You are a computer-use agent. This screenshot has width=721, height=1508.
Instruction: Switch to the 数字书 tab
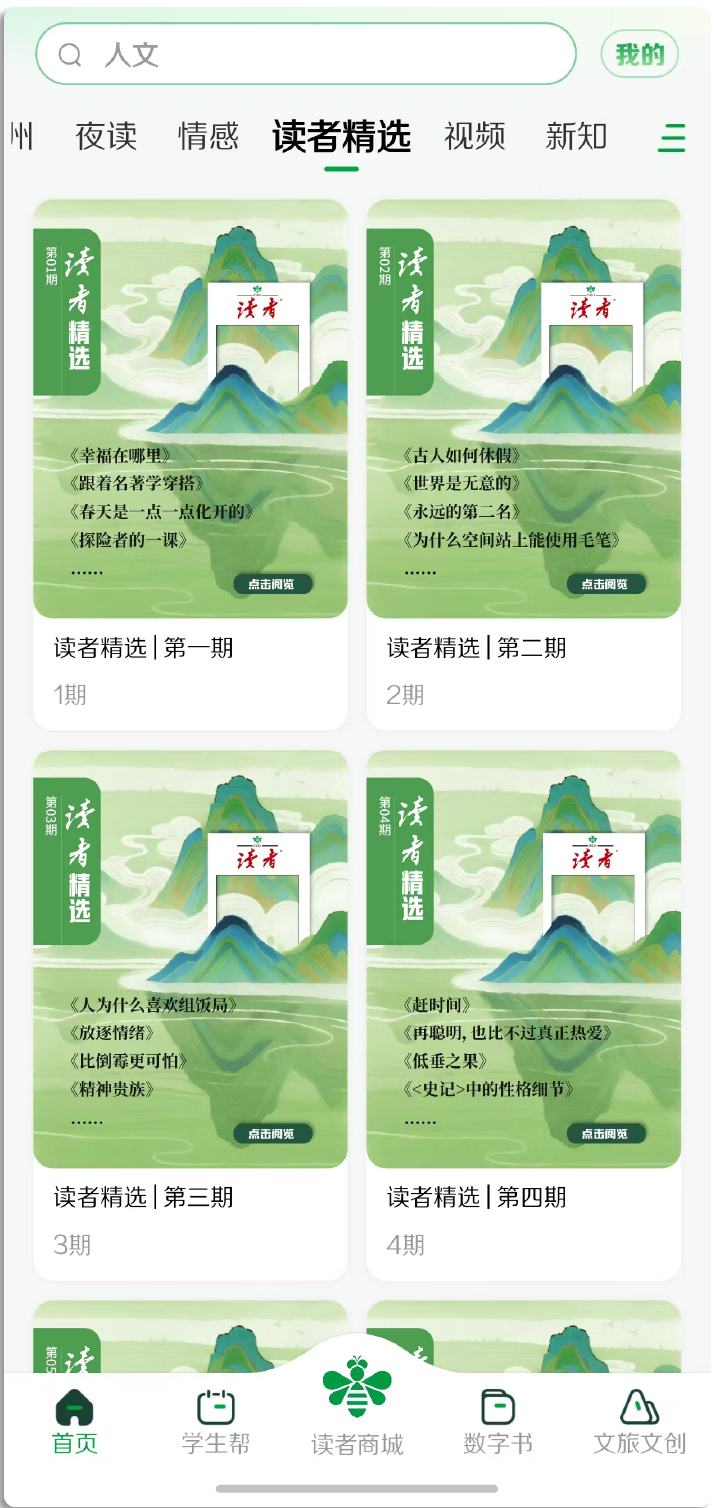tap(497, 1422)
